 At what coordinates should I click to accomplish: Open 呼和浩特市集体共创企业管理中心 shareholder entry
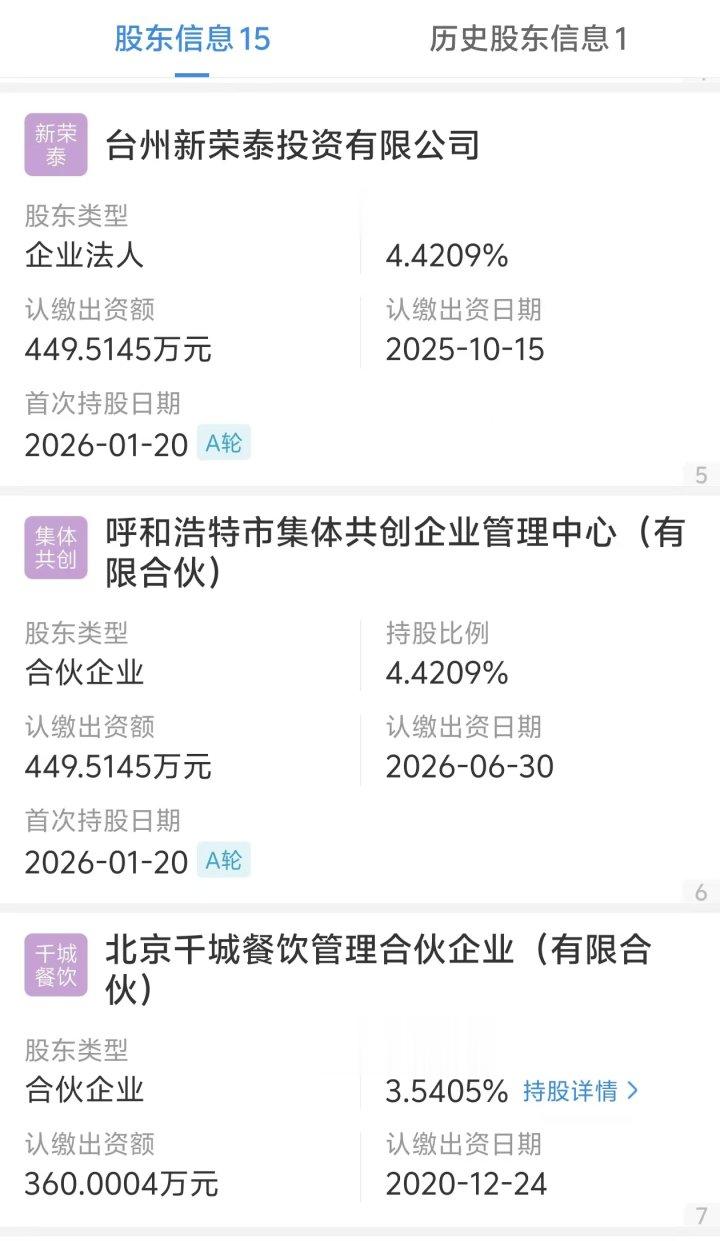pyautogui.click(x=395, y=552)
